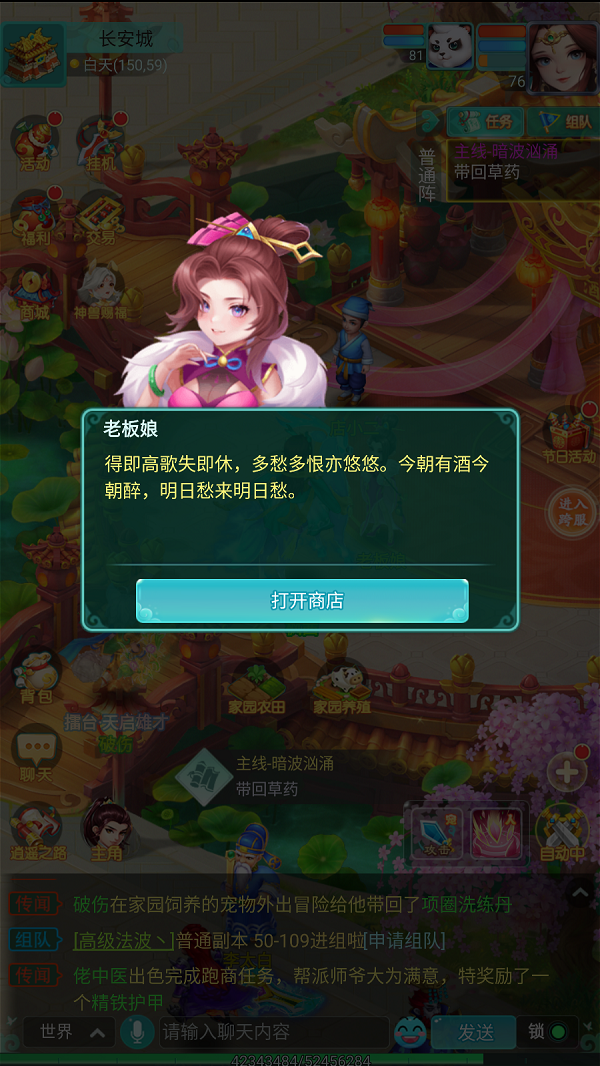This screenshot has height=1066, width=600.
Task: Tap the 打开商店 button
Action: point(302,600)
